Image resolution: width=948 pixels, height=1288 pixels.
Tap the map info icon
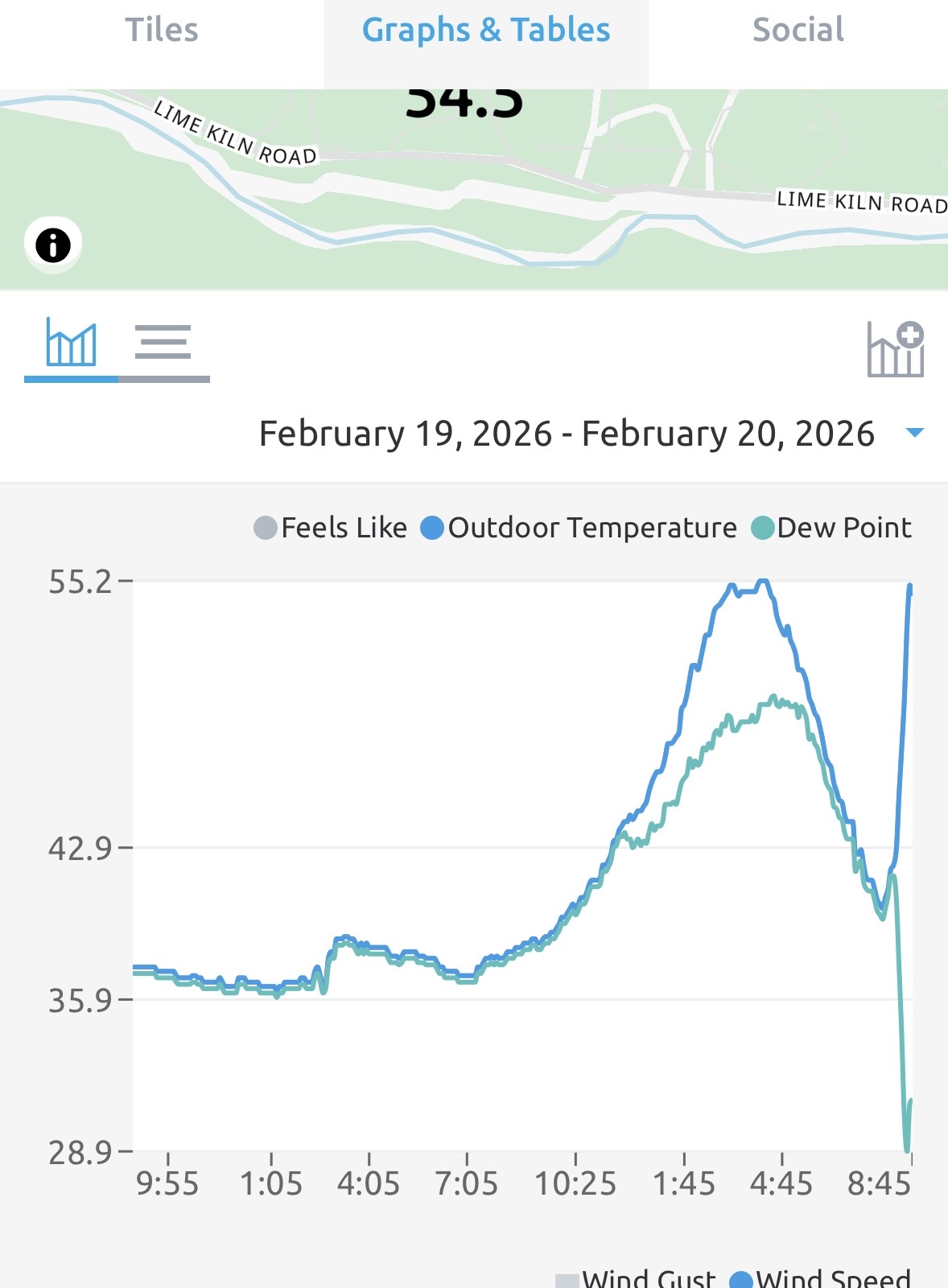click(53, 245)
